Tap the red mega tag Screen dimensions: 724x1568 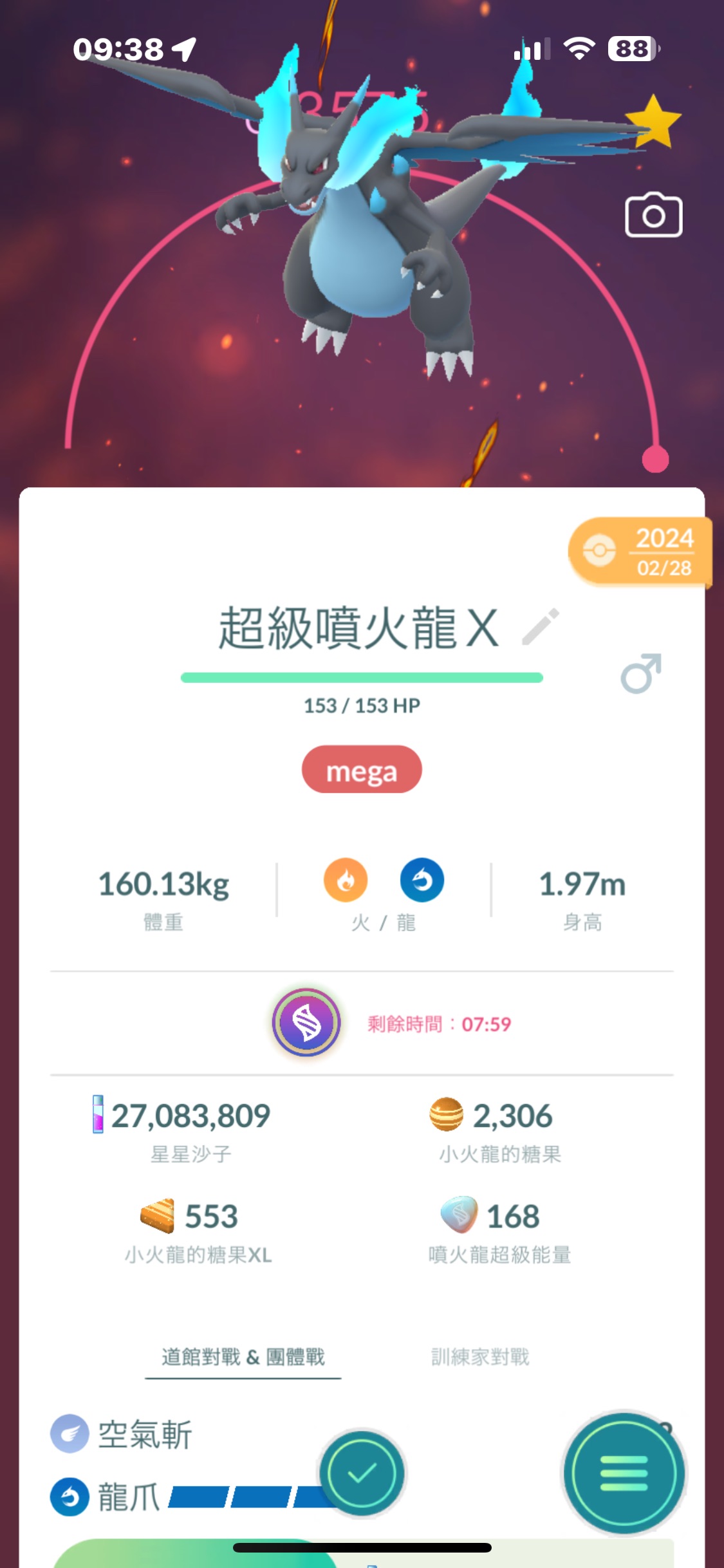click(362, 770)
